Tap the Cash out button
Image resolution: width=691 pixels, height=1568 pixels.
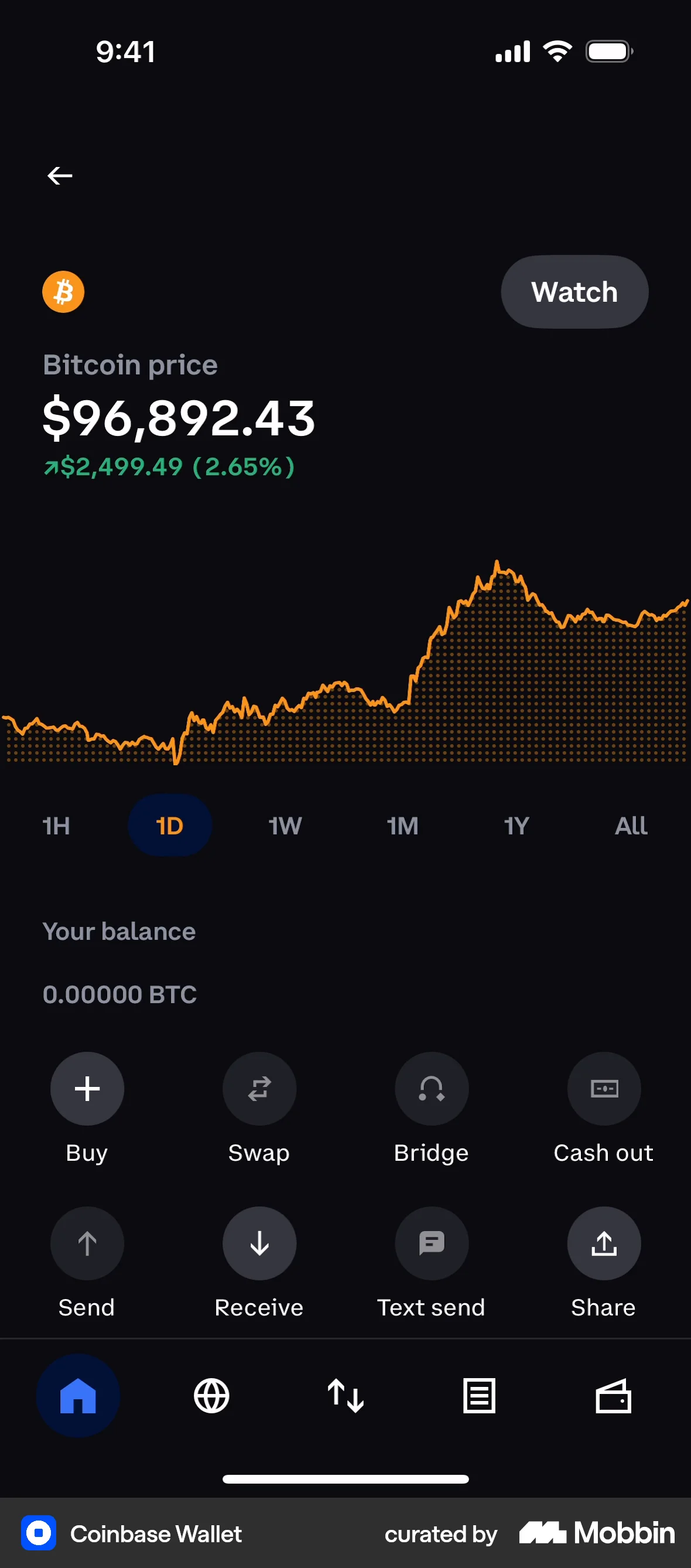point(603,1089)
